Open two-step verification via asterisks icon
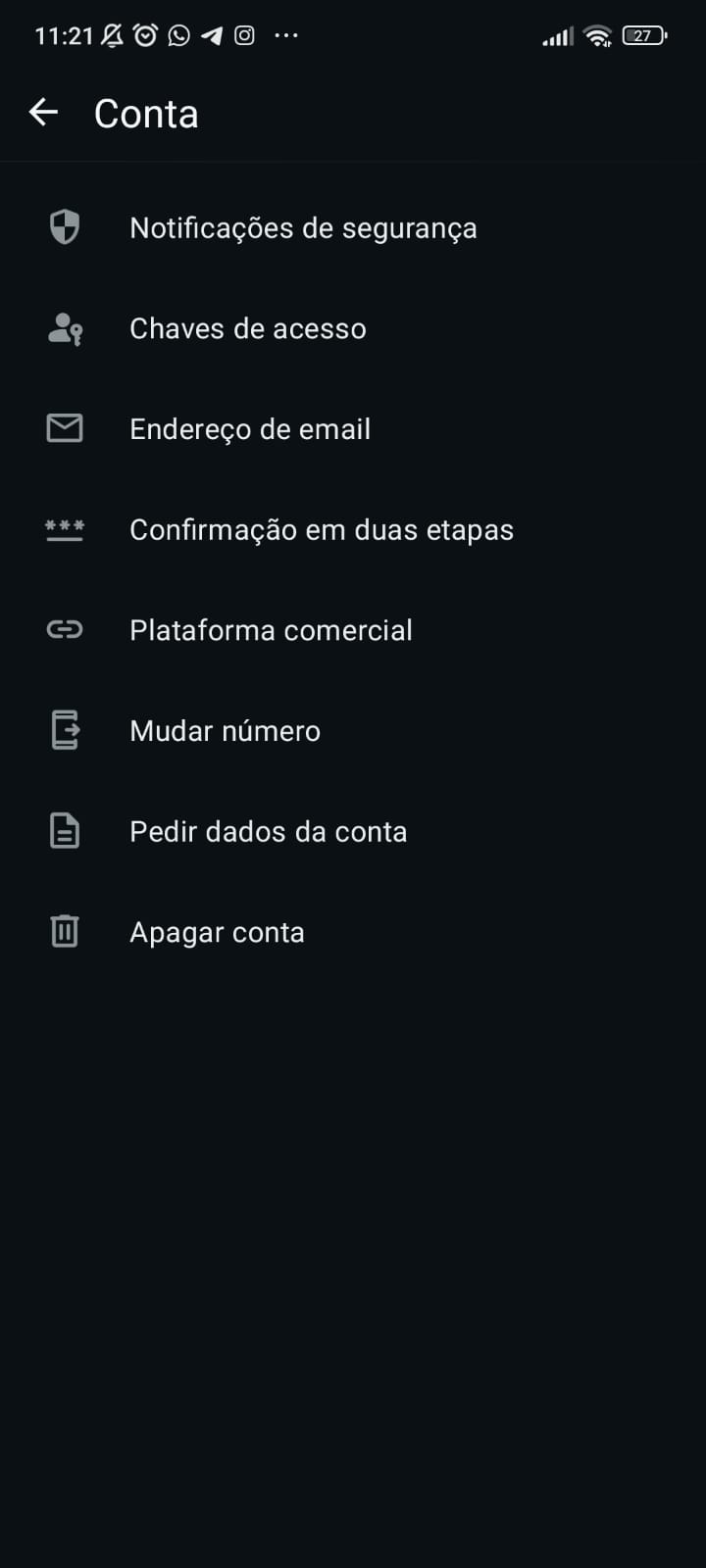Image resolution: width=706 pixels, height=1568 pixels. (64, 529)
